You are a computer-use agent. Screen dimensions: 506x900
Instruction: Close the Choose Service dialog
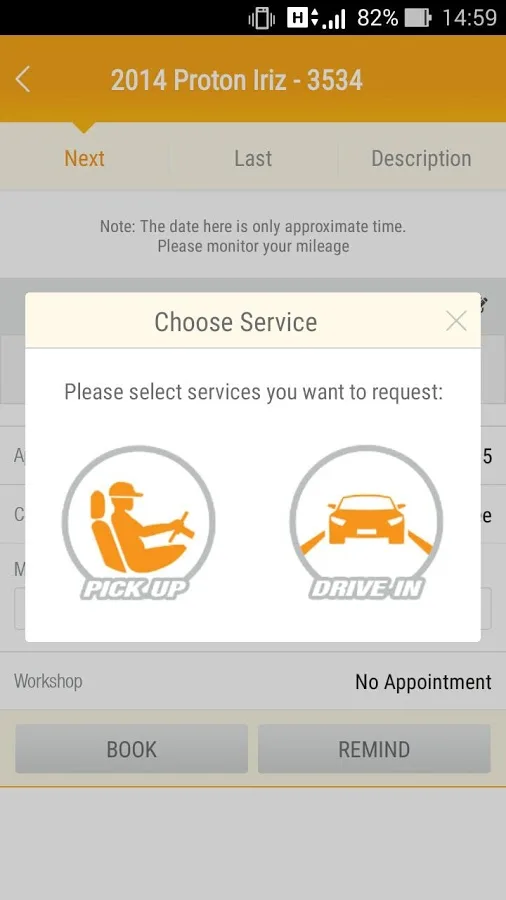456,321
